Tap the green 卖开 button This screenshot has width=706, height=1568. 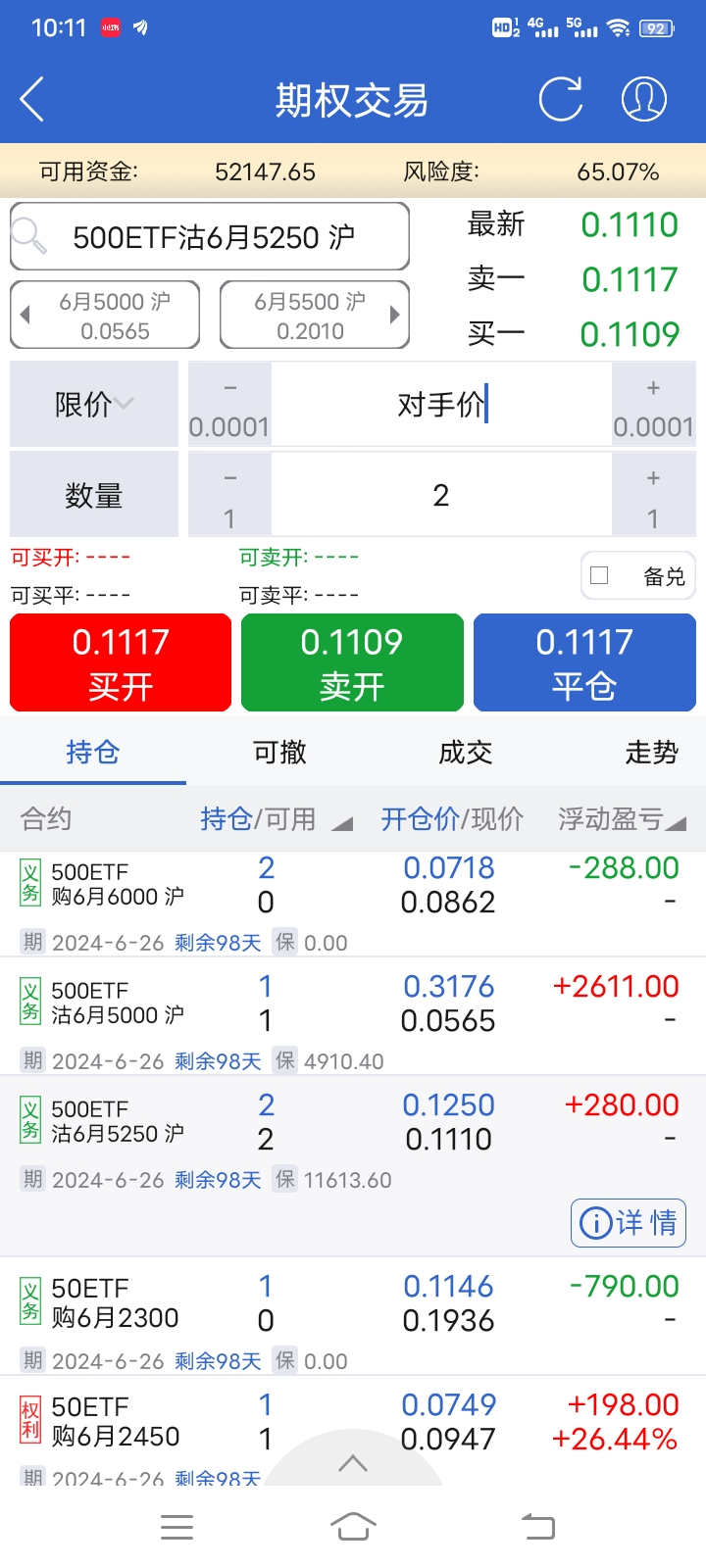click(x=352, y=662)
